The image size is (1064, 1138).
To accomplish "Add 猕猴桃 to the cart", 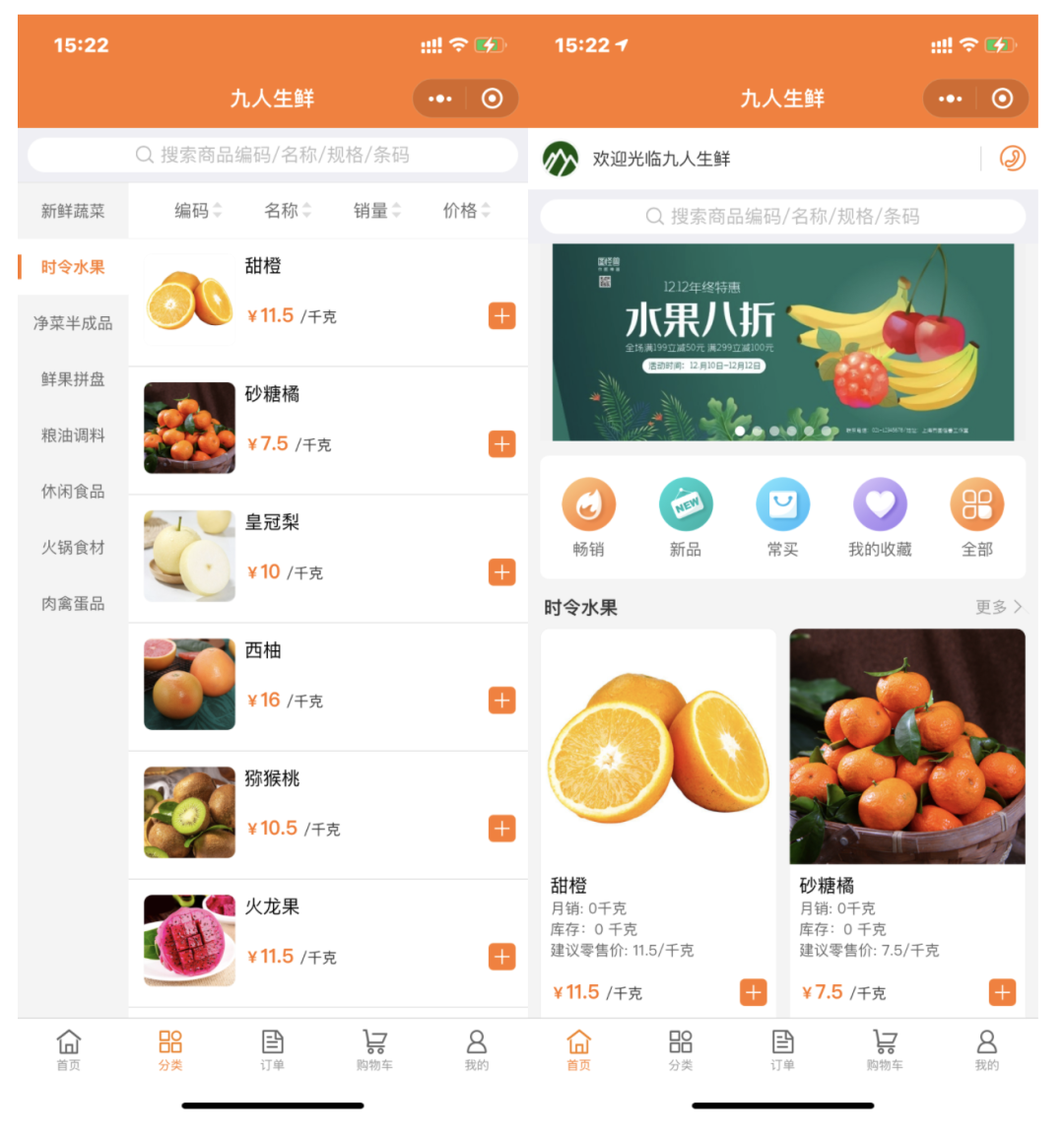I will (501, 829).
